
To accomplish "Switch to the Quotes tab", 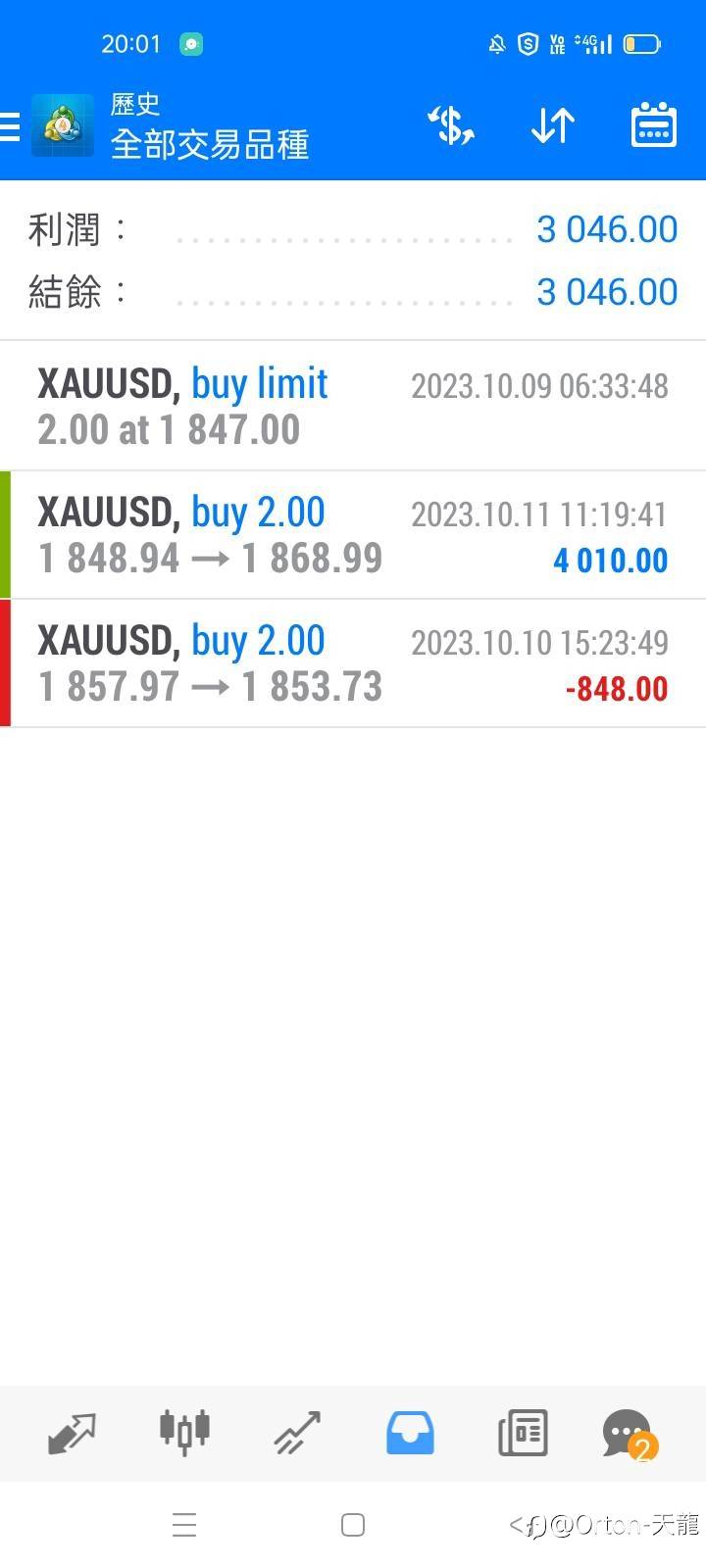I will pyautogui.click(x=72, y=1433).
